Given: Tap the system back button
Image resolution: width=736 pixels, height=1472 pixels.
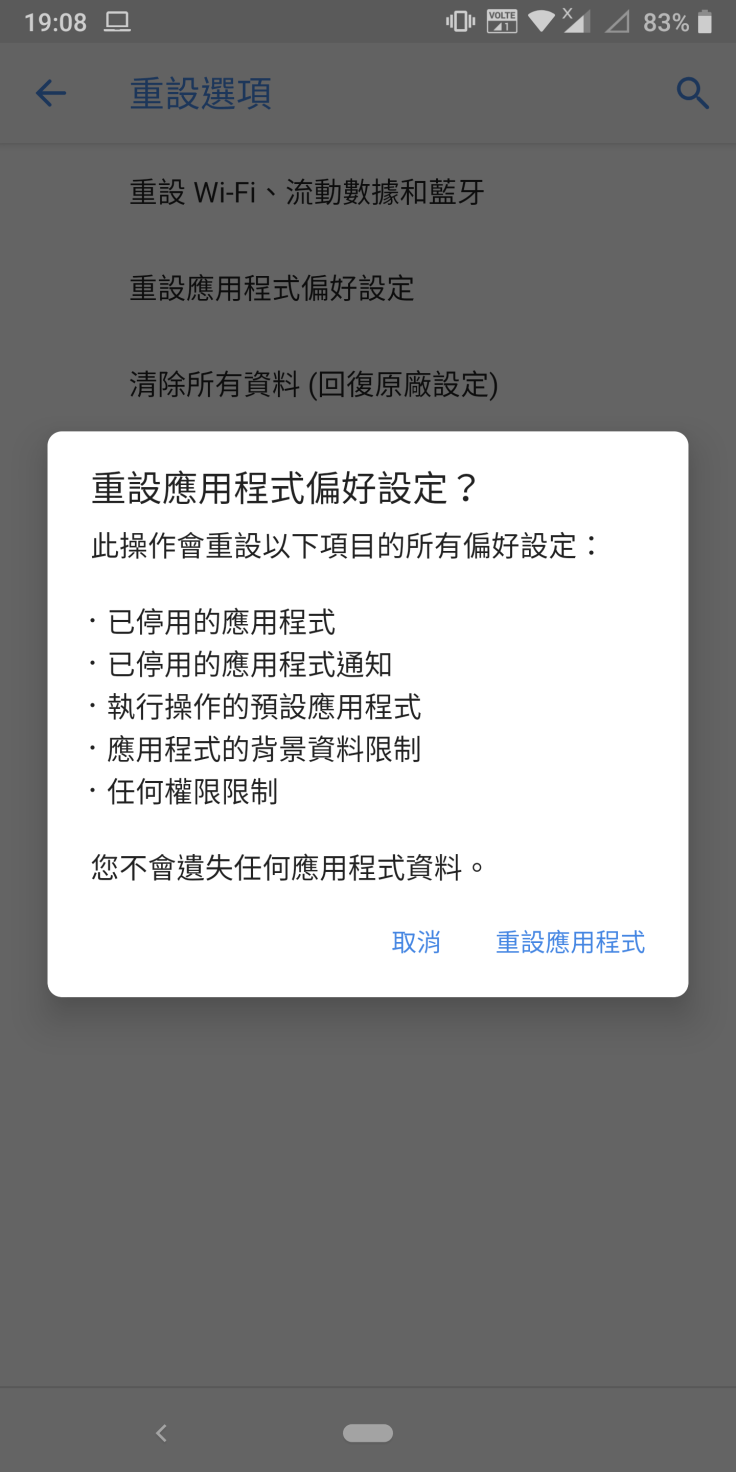Looking at the screenshot, I should tap(161, 1433).
